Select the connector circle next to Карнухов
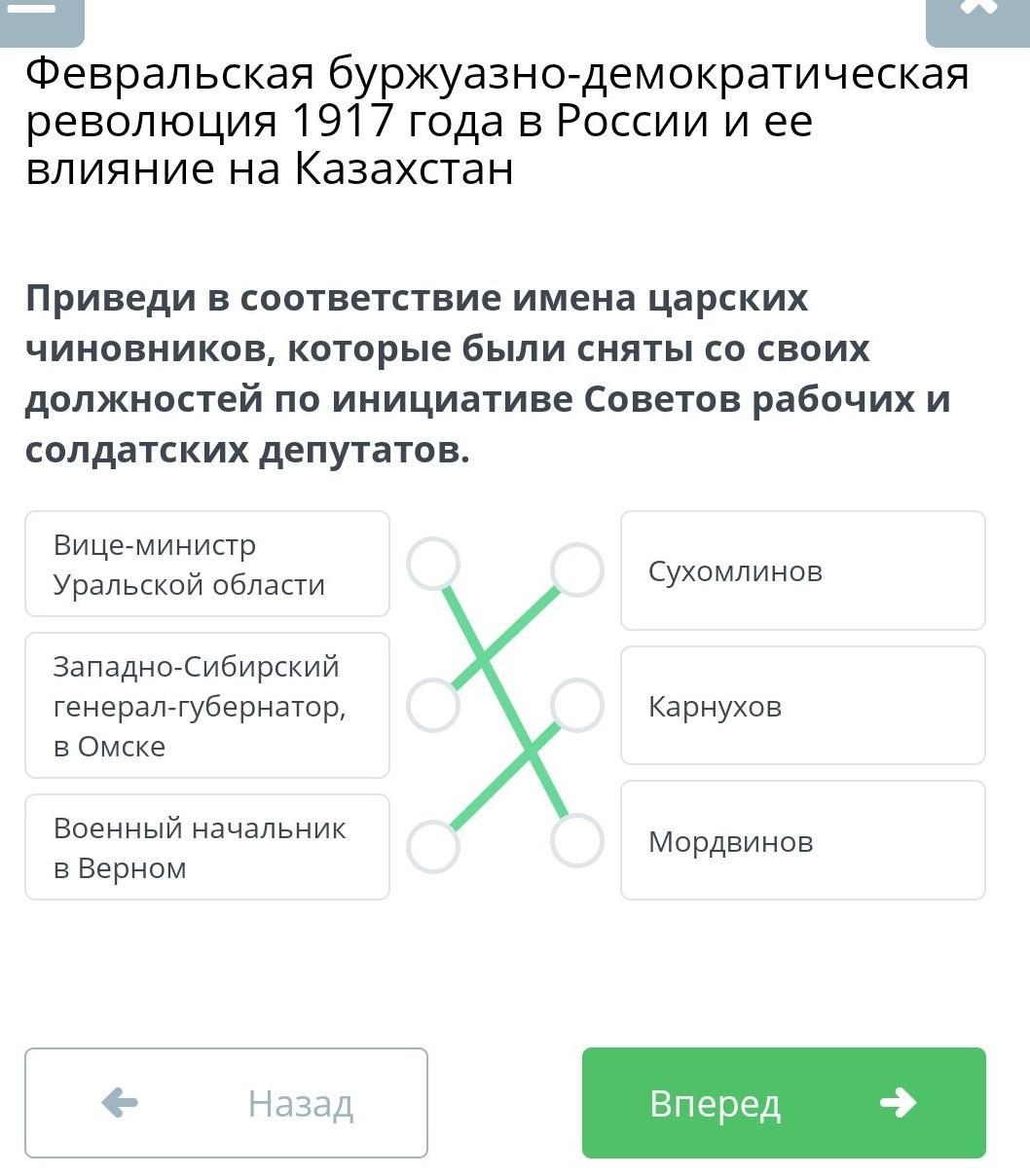The height and width of the screenshot is (1176, 1030). 577,706
